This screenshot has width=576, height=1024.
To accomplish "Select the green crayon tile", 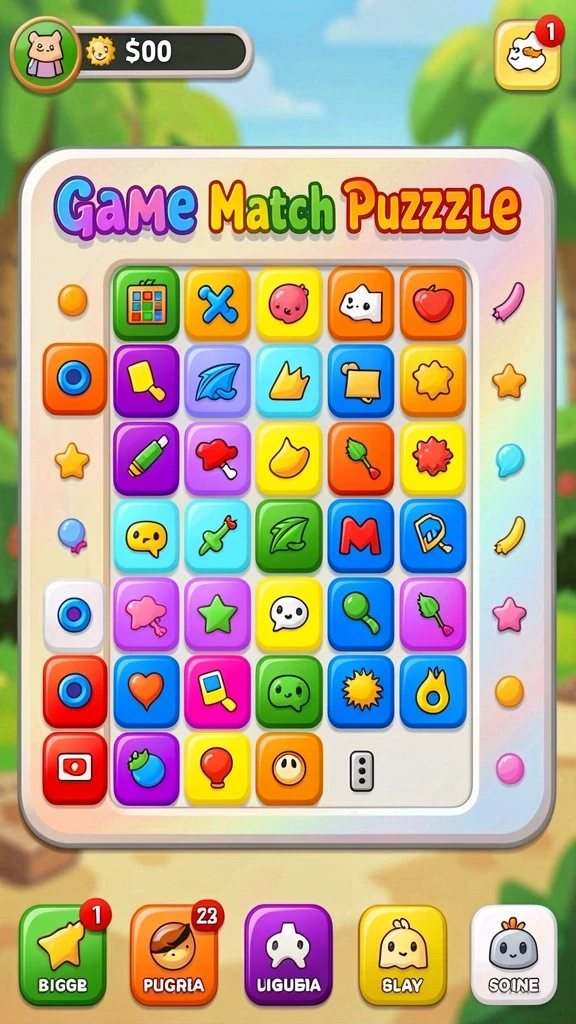I will [x=146, y=458].
